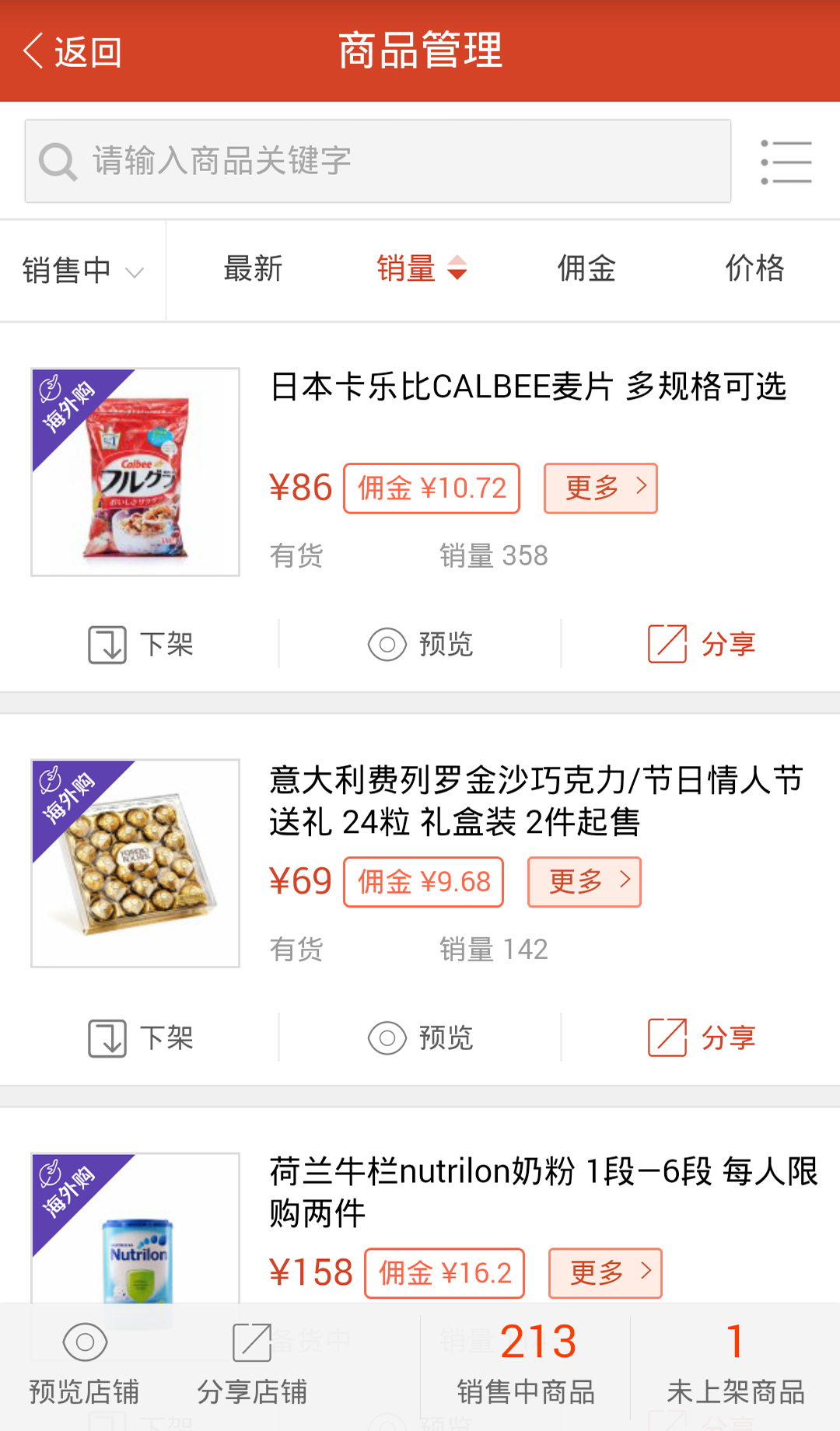Open 更多 for the 牛栏nutrilon奶粉 product

(x=605, y=1273)
